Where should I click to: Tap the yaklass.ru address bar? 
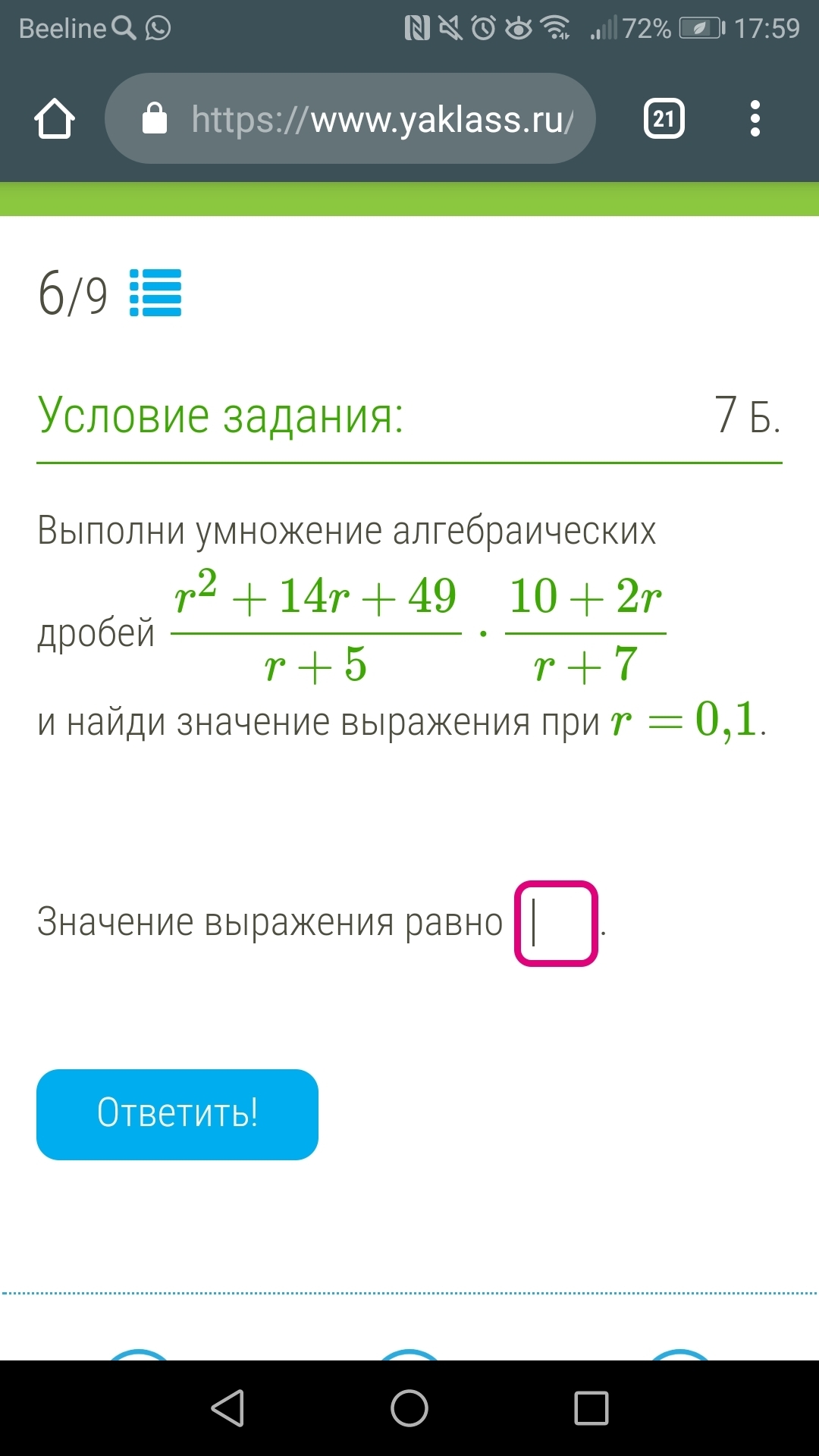[x=350, y=118]
